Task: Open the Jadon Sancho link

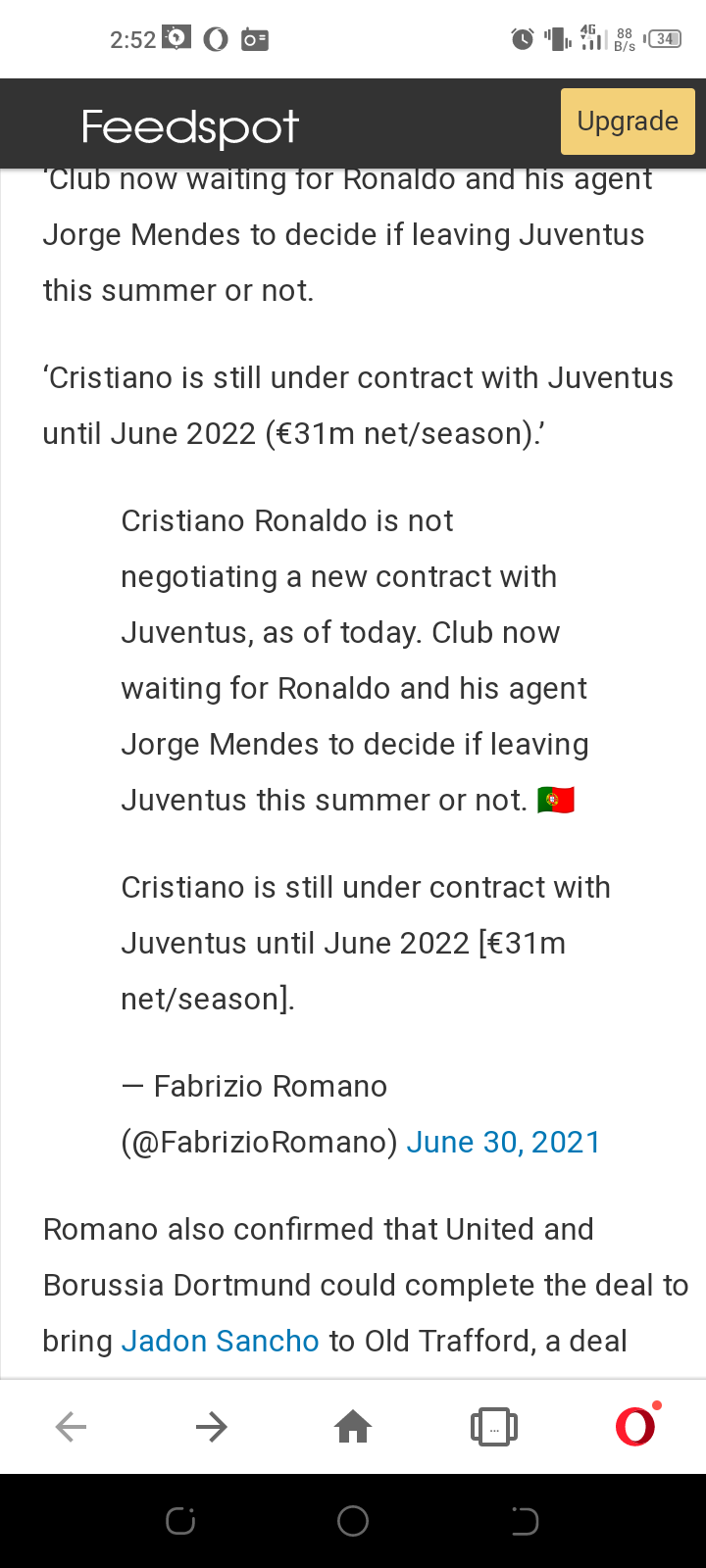Action: (x=220, y=1341)
